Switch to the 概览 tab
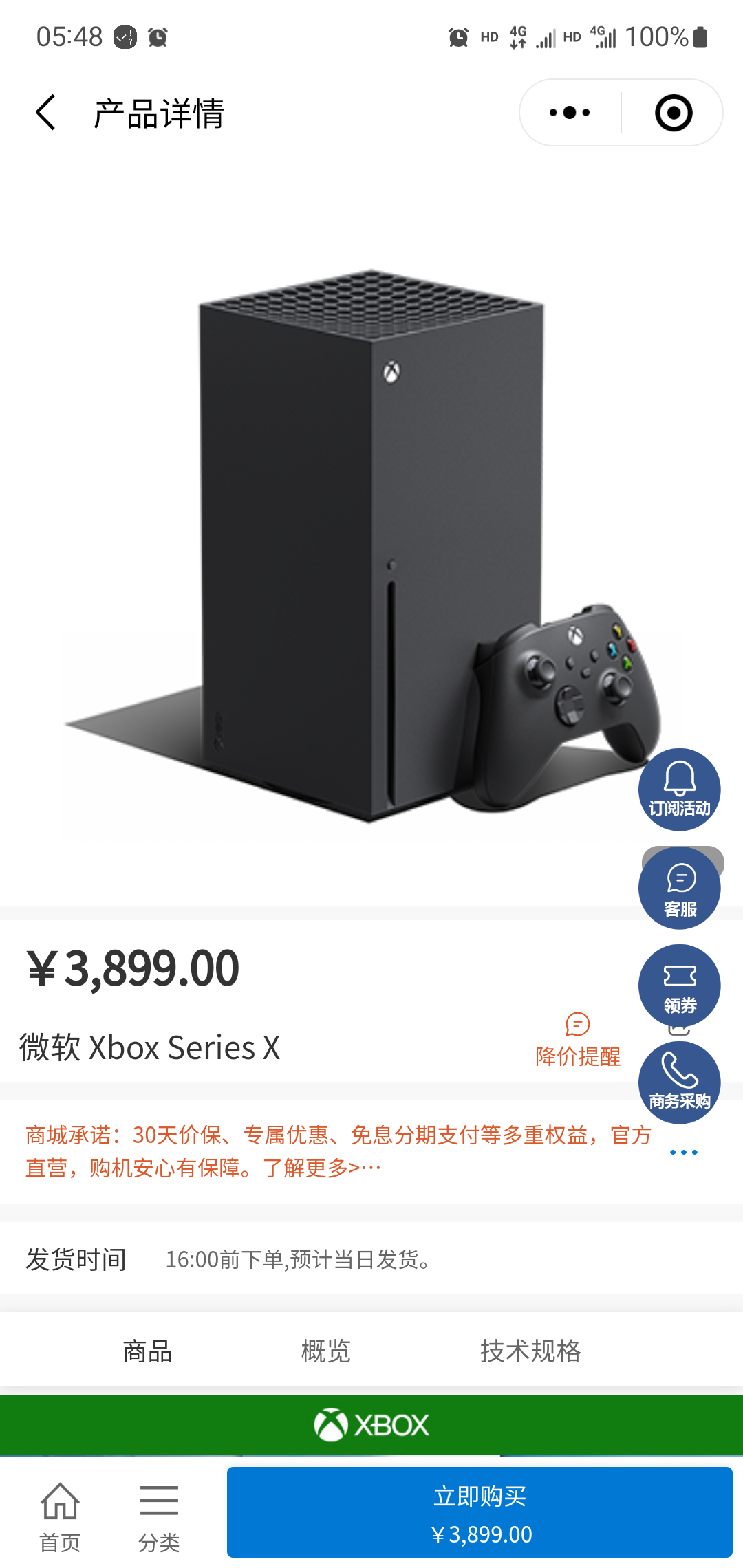 (325, 1350)
